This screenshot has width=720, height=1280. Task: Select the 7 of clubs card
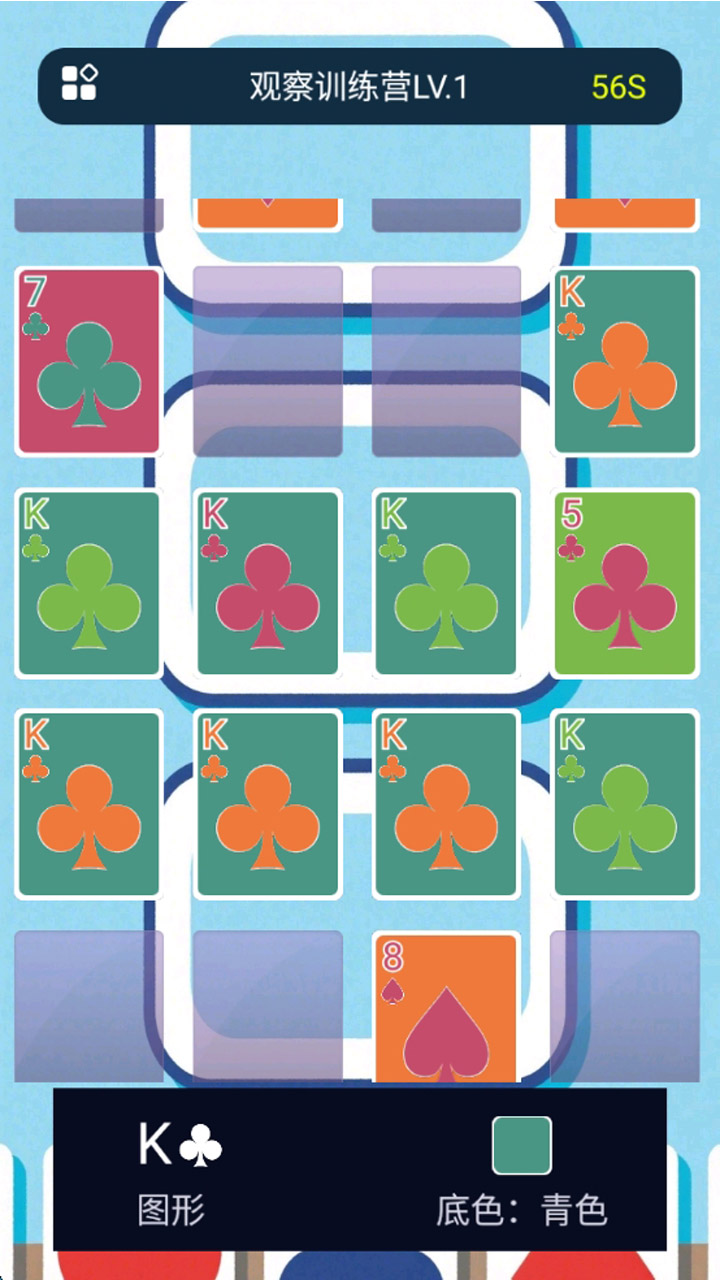[89, 362]
